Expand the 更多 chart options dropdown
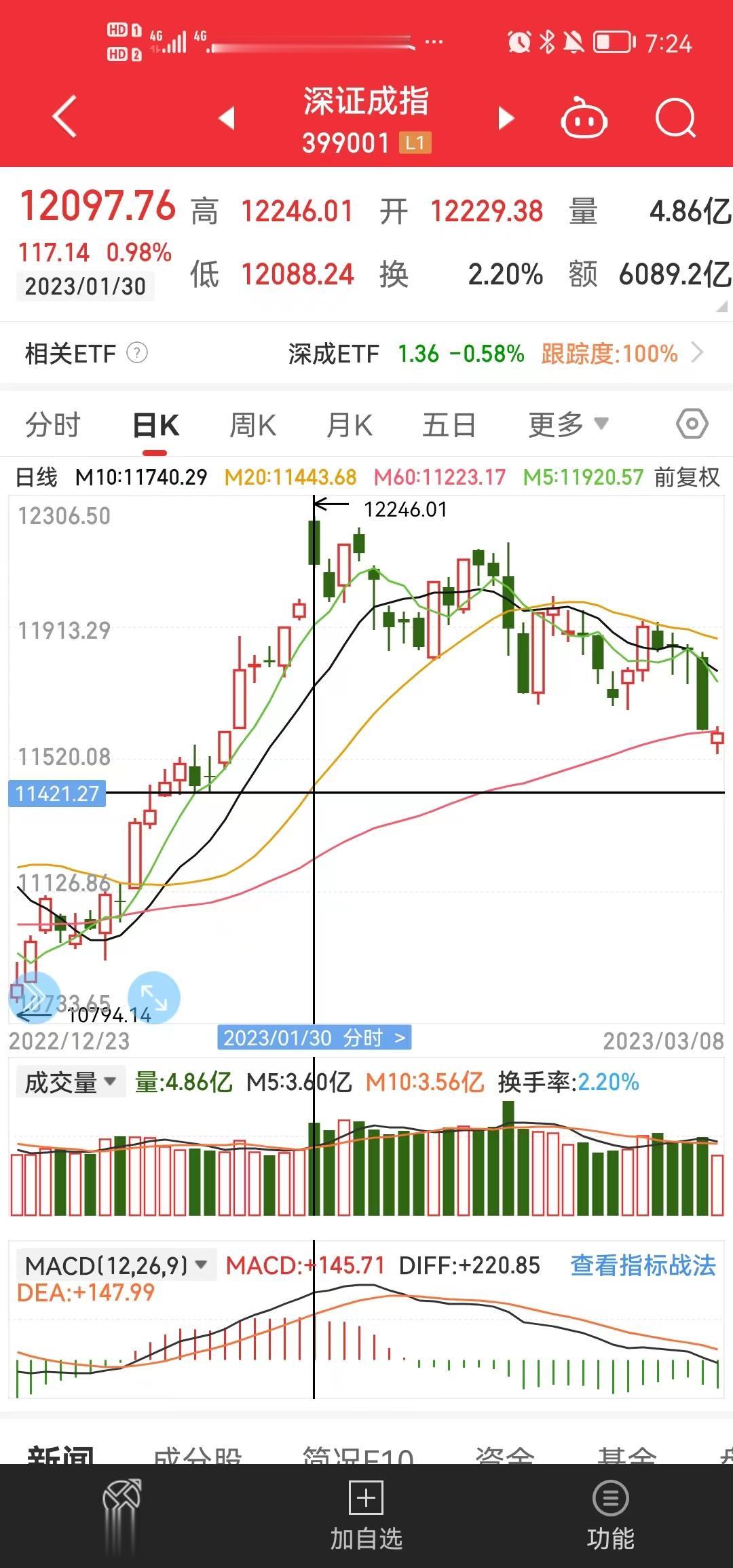733x1568 pixels. point(568,425)
